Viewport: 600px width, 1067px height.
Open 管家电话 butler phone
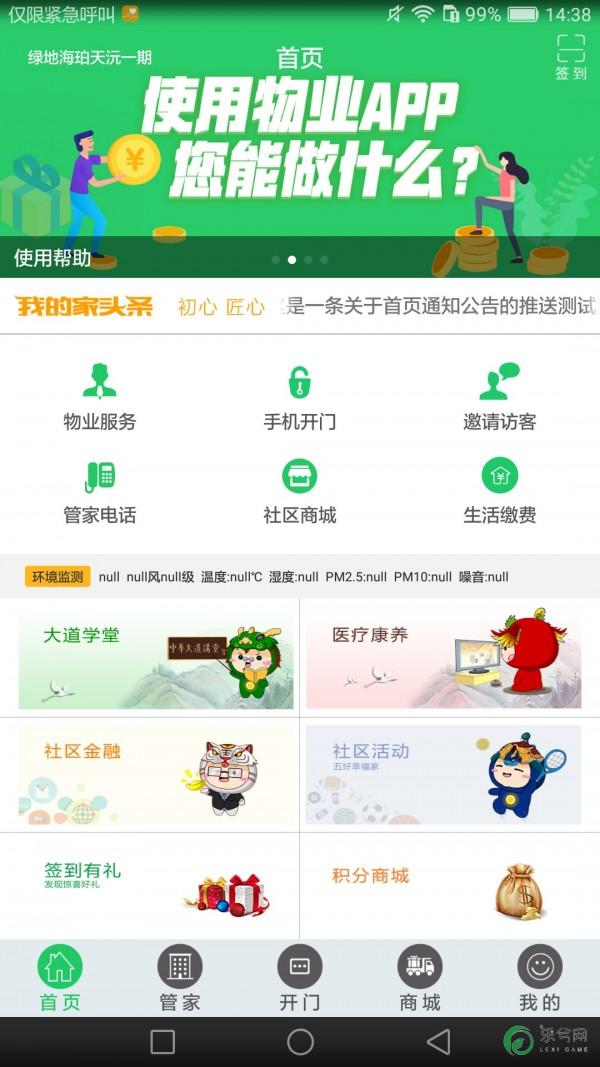click(x=99, y=491)
